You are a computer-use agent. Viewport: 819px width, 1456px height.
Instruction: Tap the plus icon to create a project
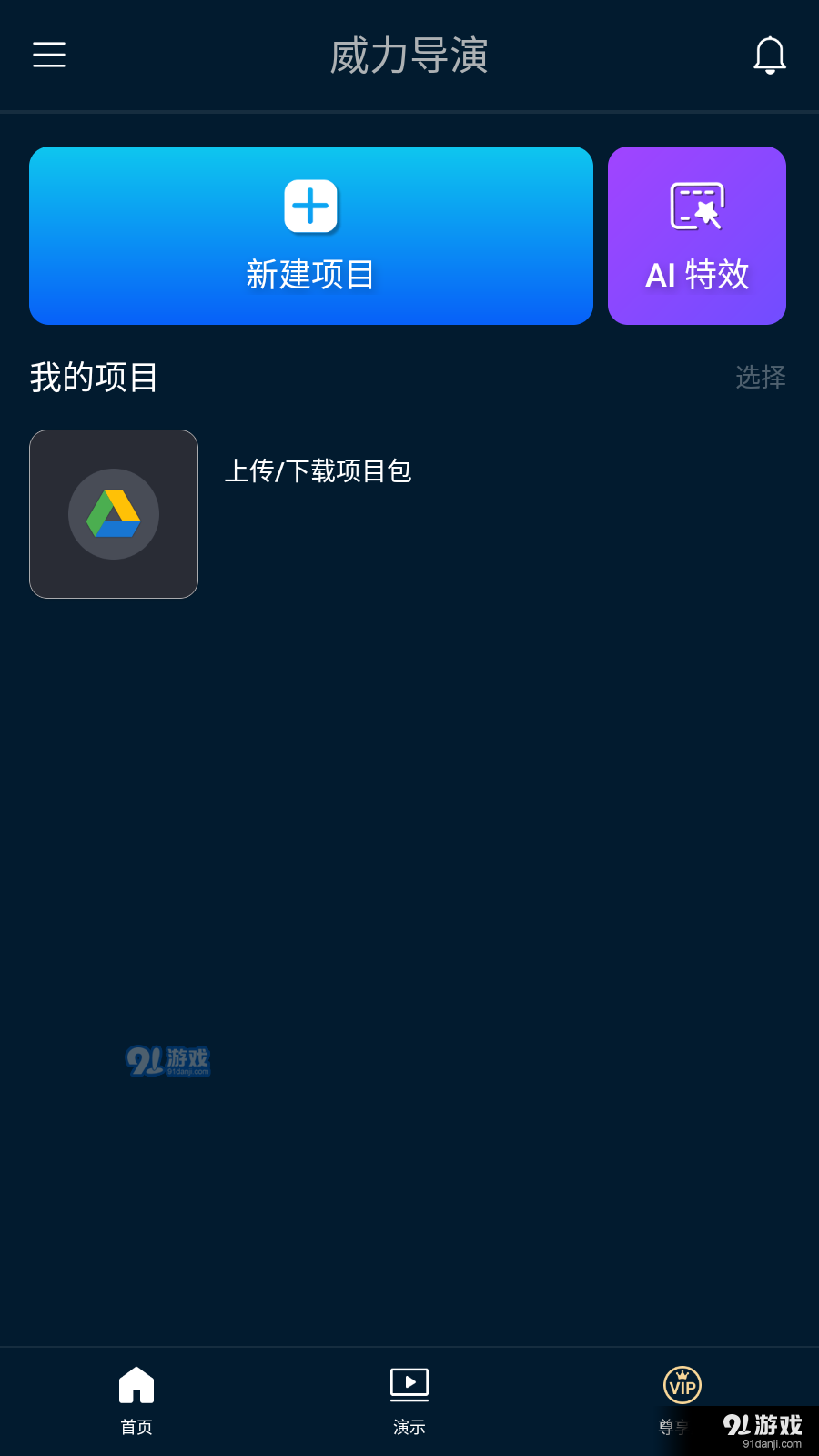(x=310, y=206)
